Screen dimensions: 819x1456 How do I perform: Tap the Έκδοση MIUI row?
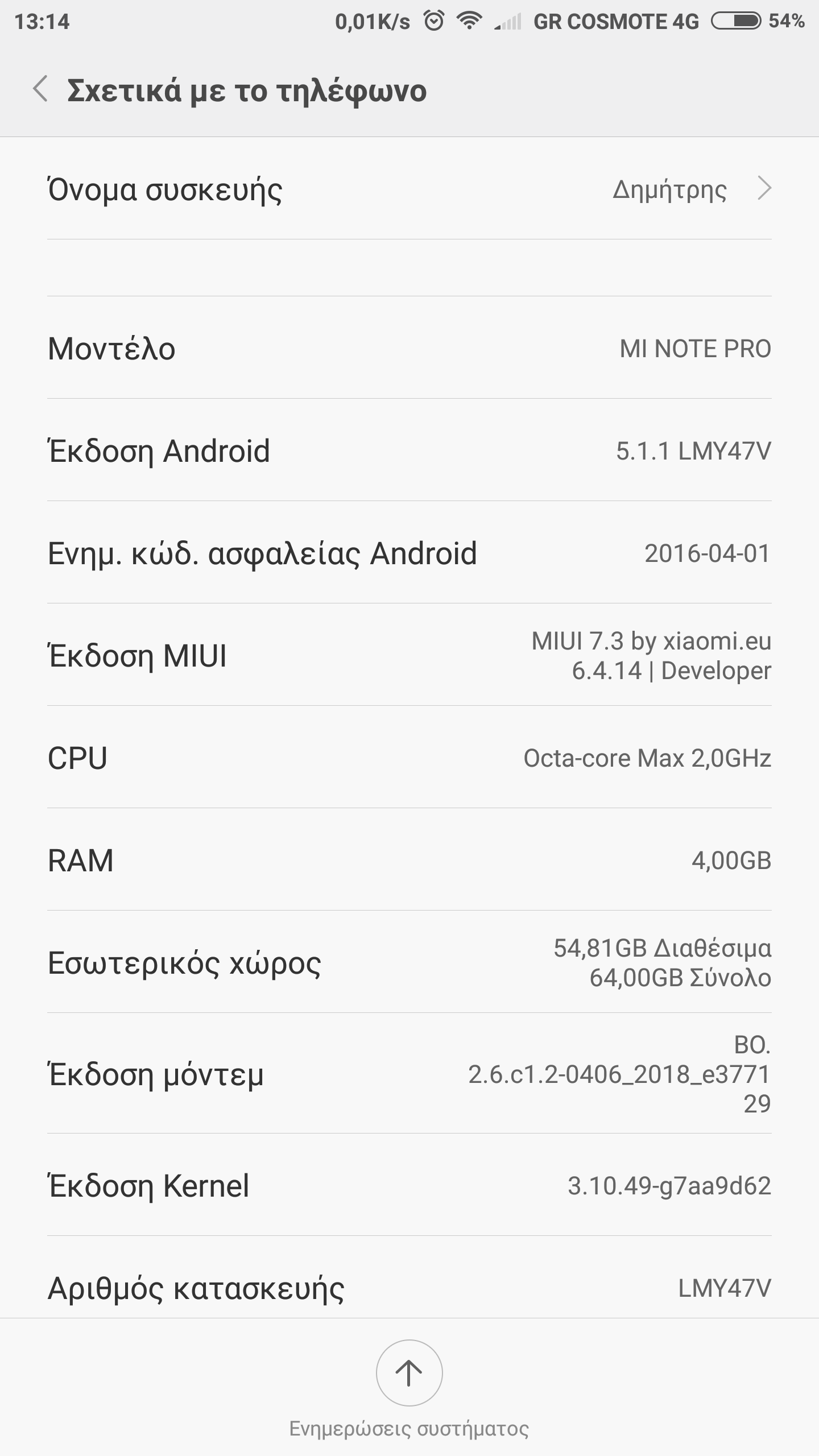click(409, 655)
